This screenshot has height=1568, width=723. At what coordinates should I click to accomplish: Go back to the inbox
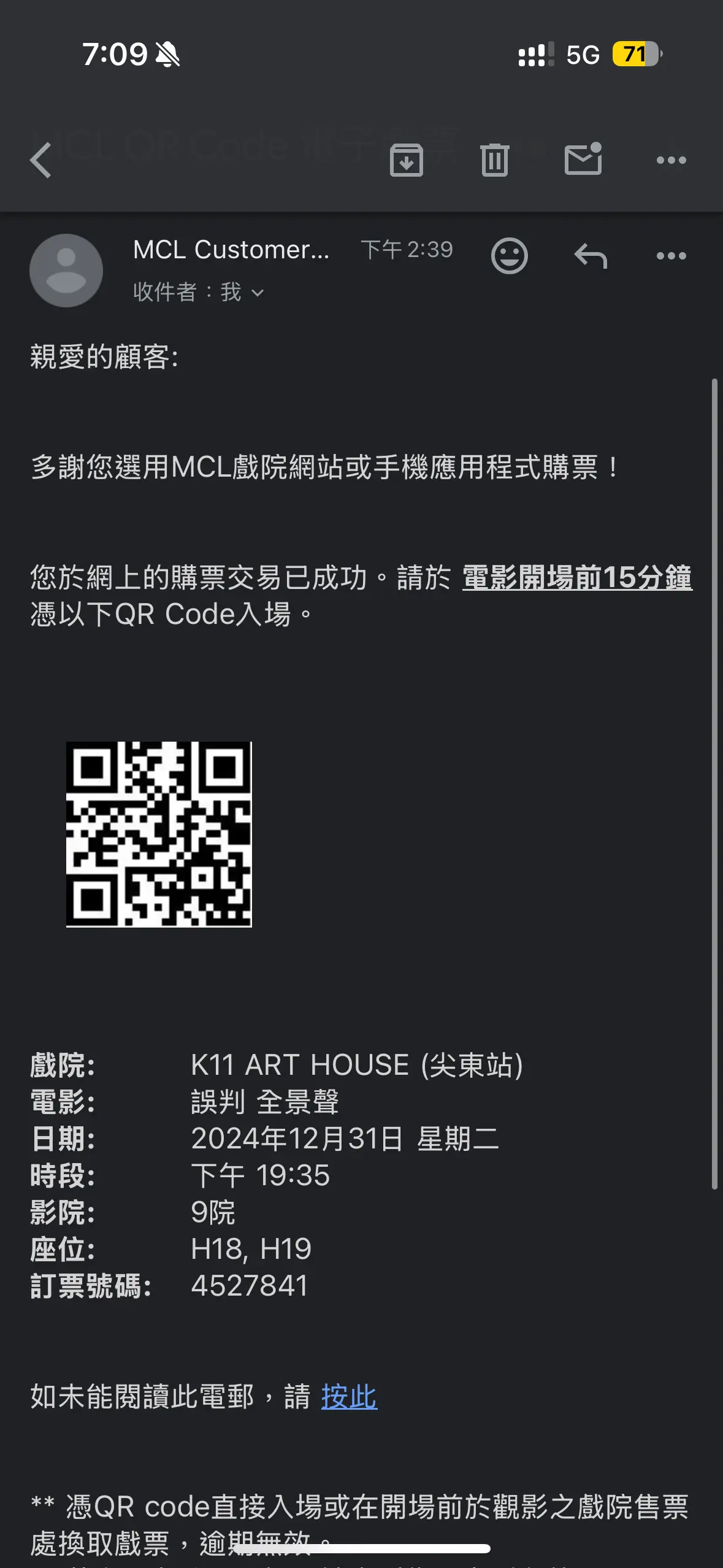39,161
